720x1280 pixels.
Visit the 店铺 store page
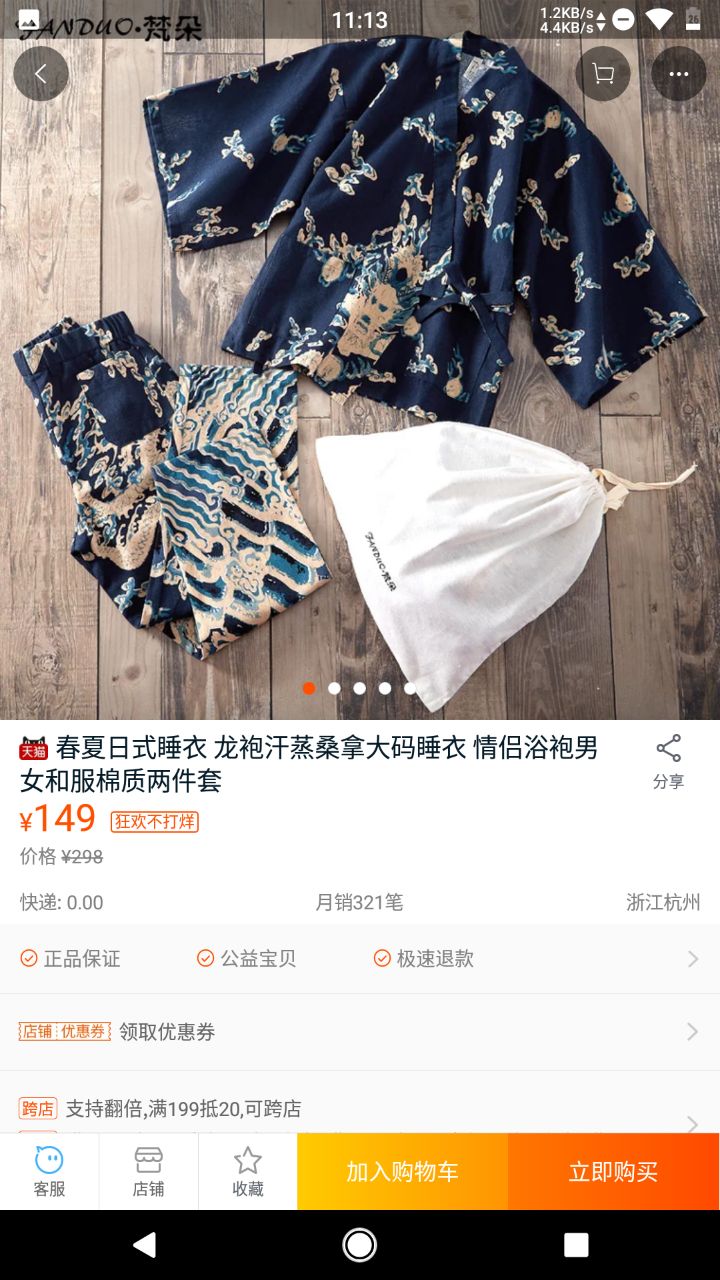148,1171
